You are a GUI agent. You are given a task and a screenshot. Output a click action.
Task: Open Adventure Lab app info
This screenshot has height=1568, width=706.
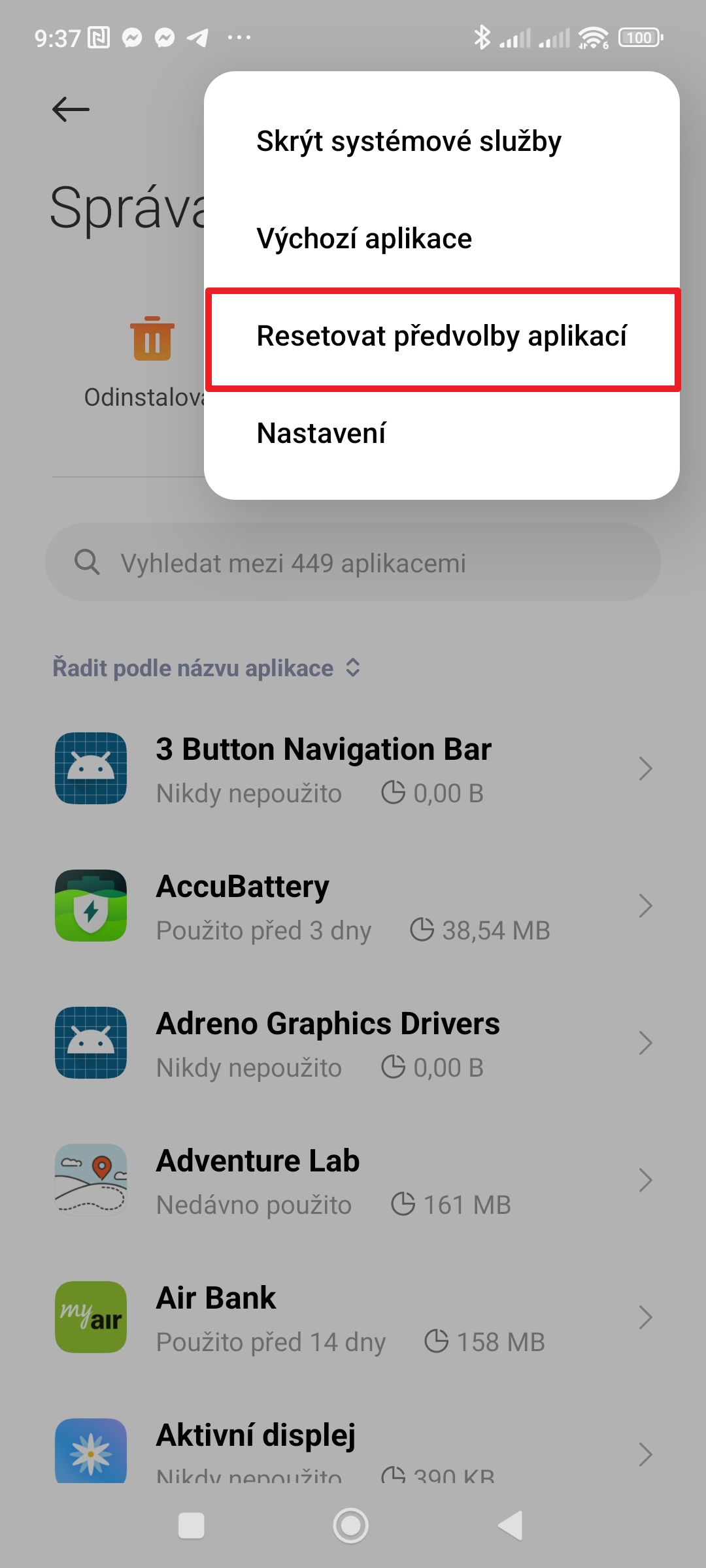click(x=353, y=1181)
